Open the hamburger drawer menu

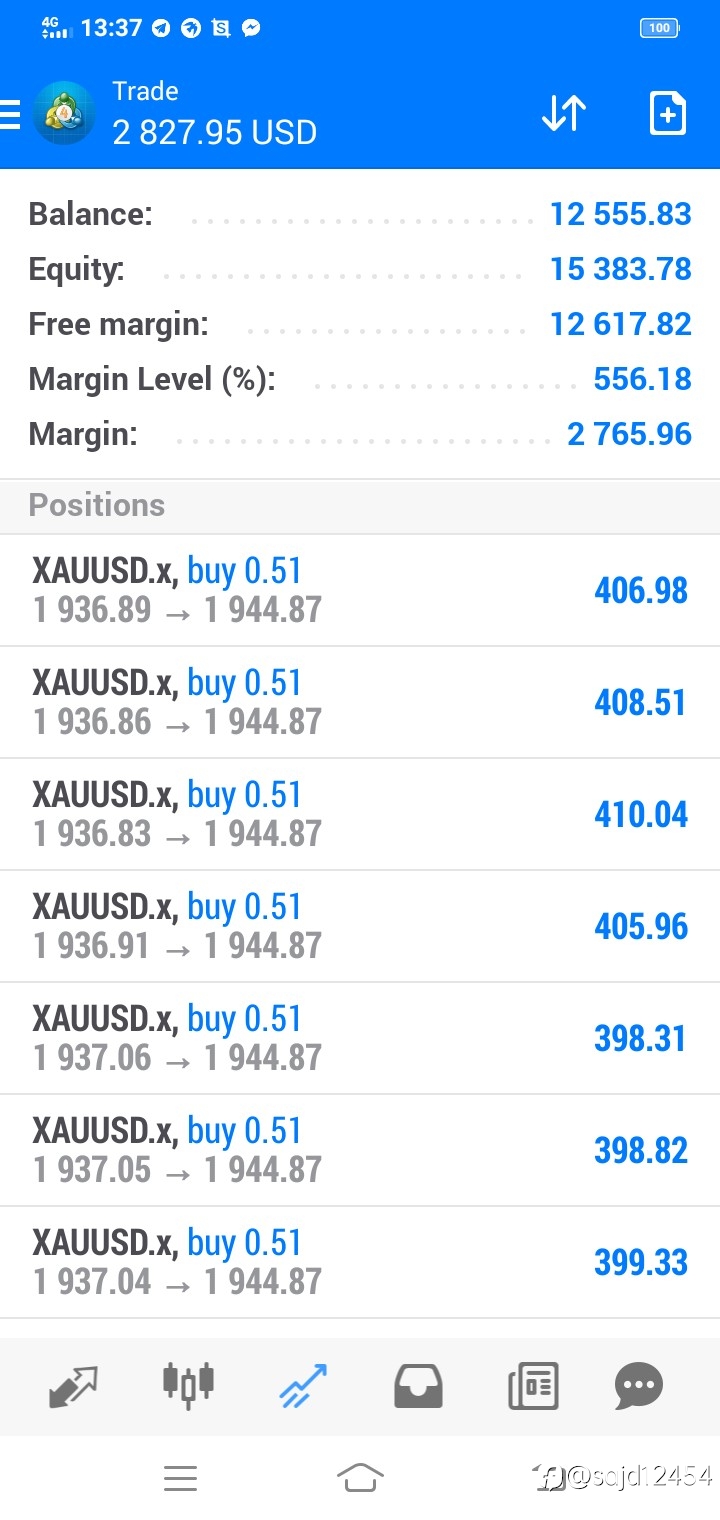pos(9,114)
